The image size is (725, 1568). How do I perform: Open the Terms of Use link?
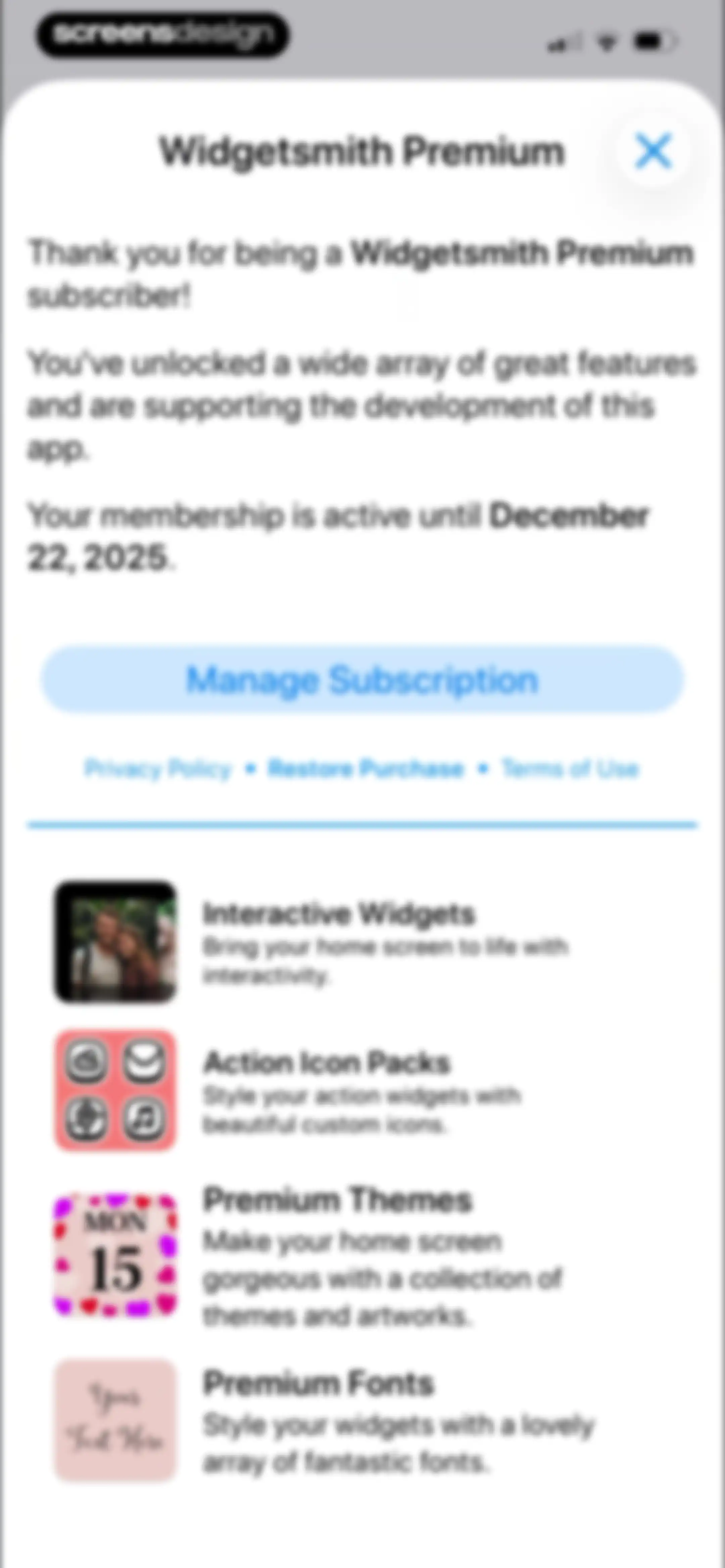pos(570,768)
